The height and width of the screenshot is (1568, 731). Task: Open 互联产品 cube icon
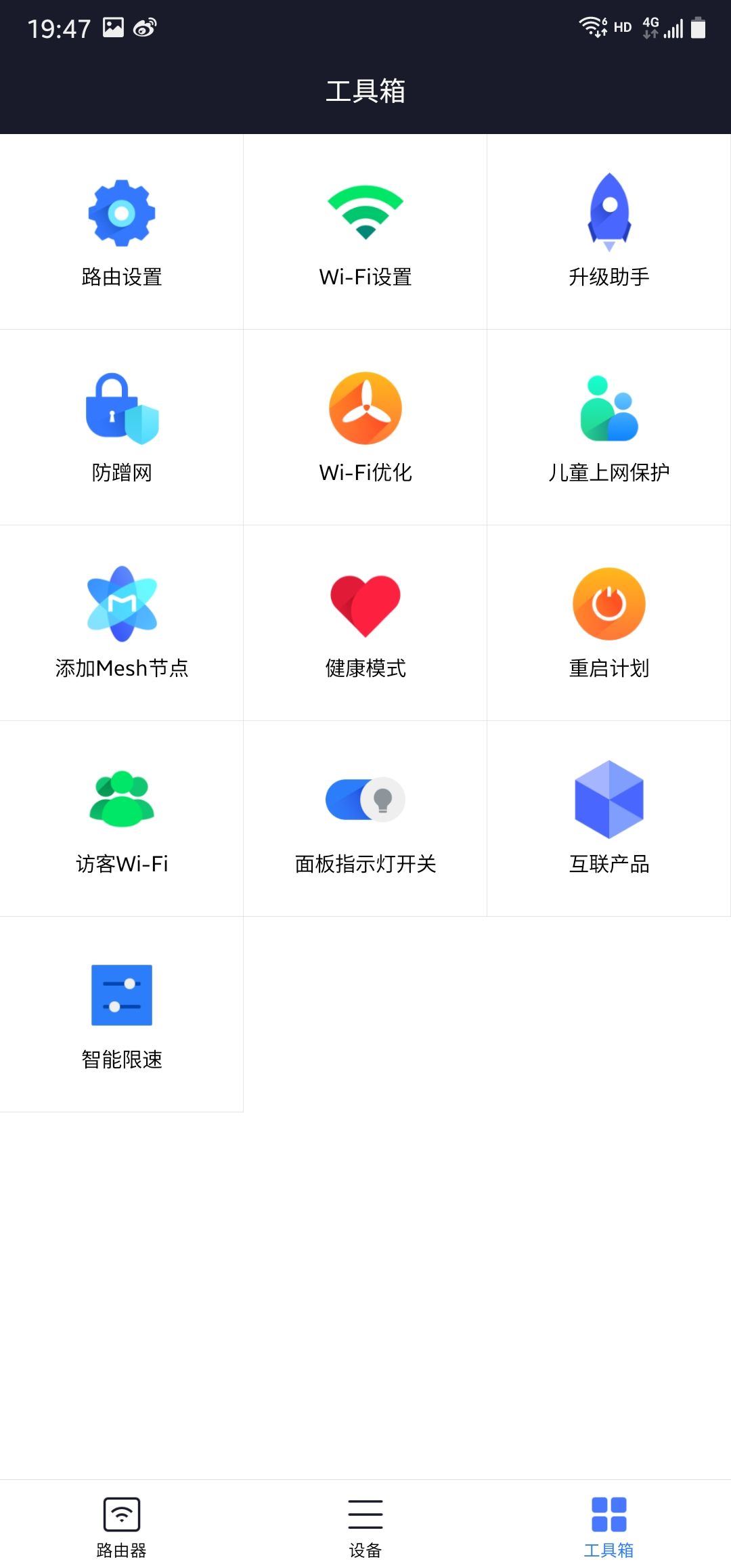pyautogui.click(x=608, y=799)
